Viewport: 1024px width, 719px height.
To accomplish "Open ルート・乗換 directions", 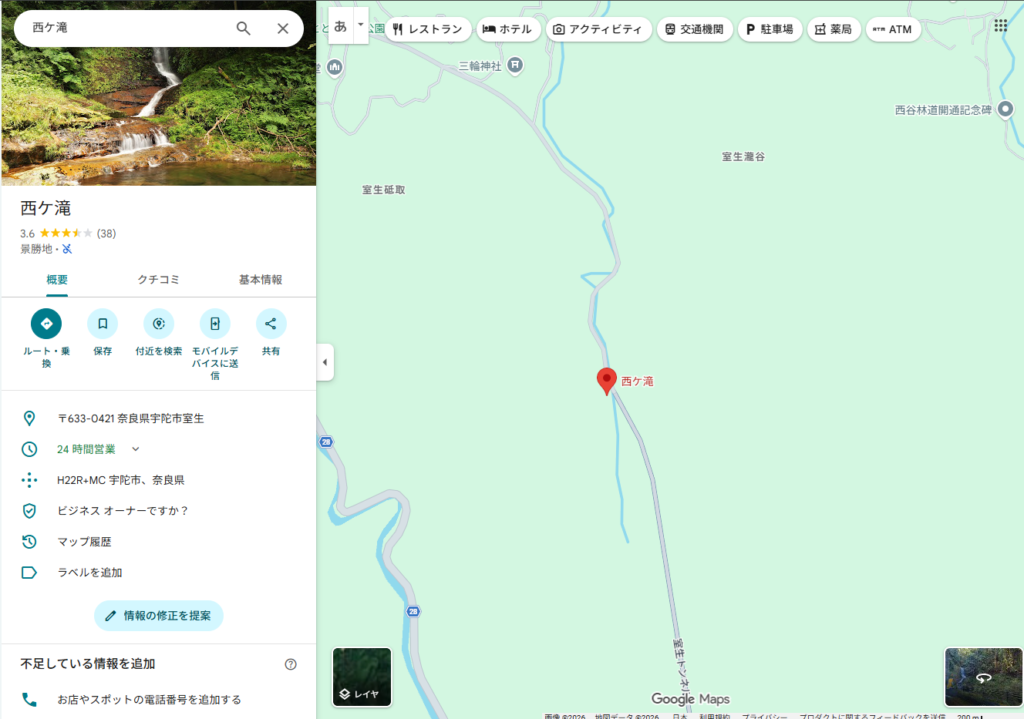I will pyautogui.click(x=46, y=324).
